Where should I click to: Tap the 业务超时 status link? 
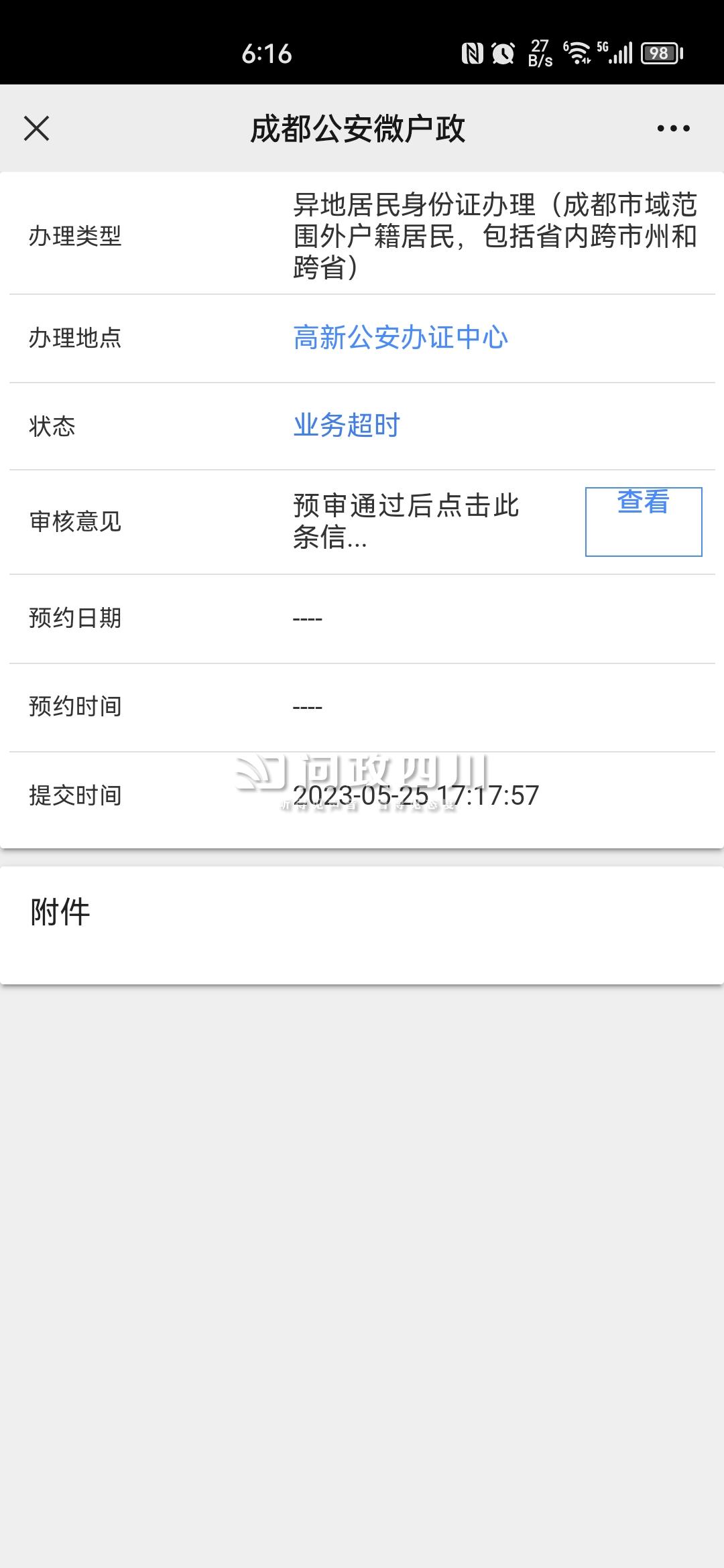pyautogui.click(x=347, y=426)
